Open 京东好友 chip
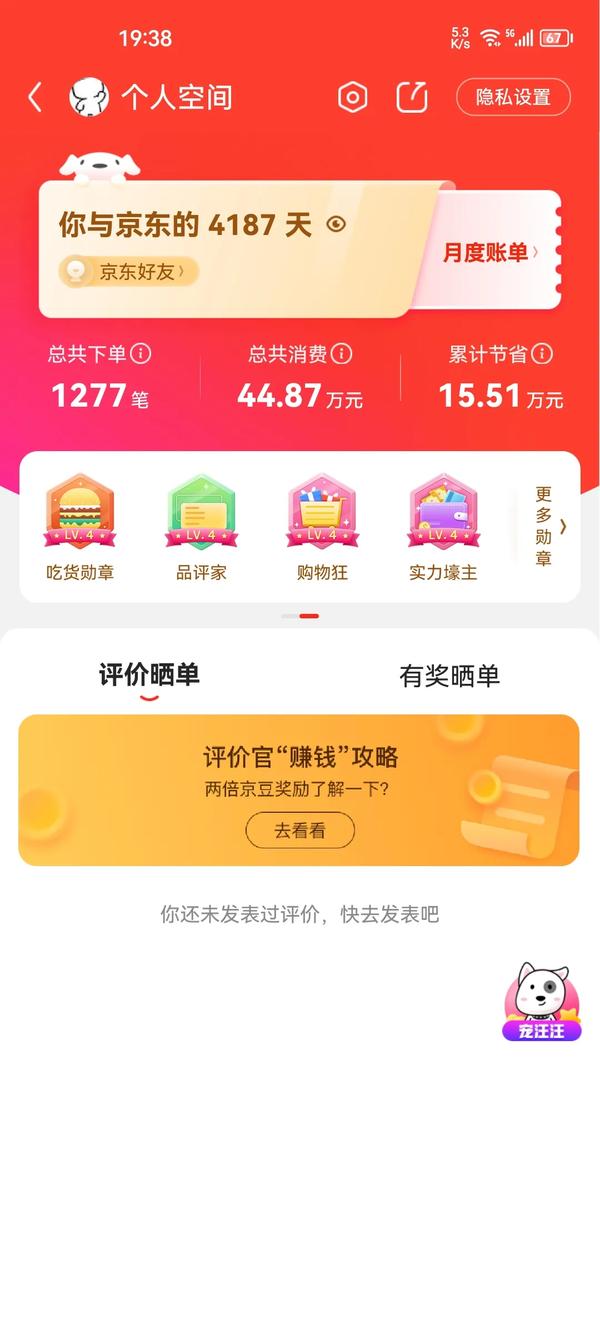The width and height of the screenshot is (600, 1320). tap(129, 271)
